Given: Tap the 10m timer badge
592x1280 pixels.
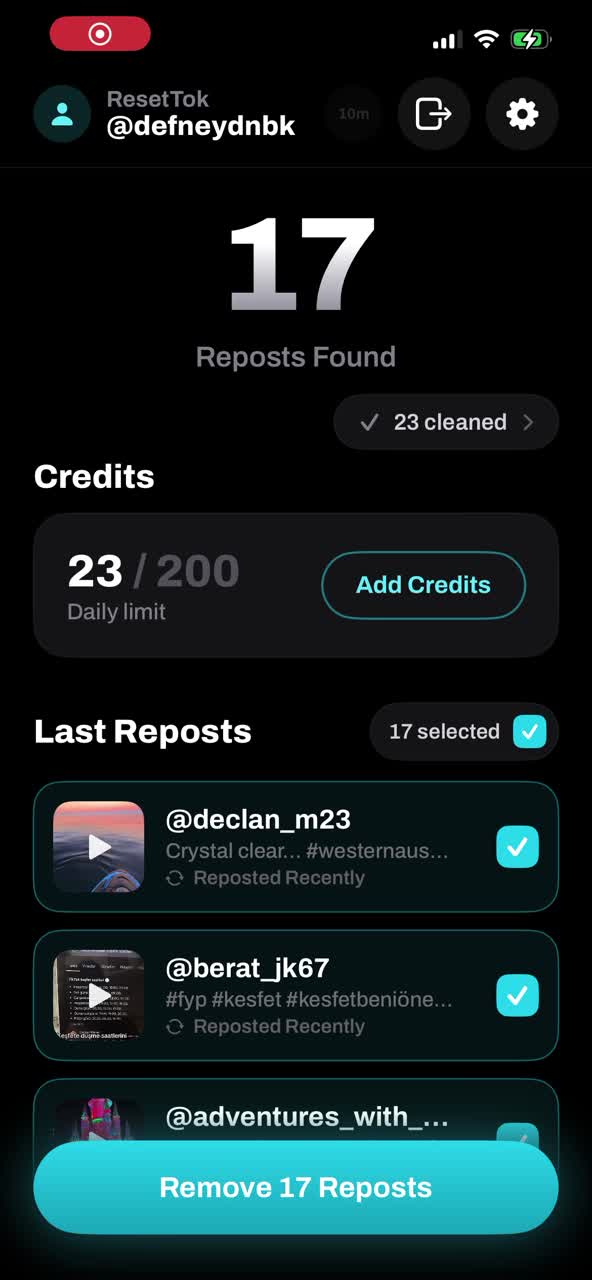Looking at the screenshot, I should [x=354, y=114].
